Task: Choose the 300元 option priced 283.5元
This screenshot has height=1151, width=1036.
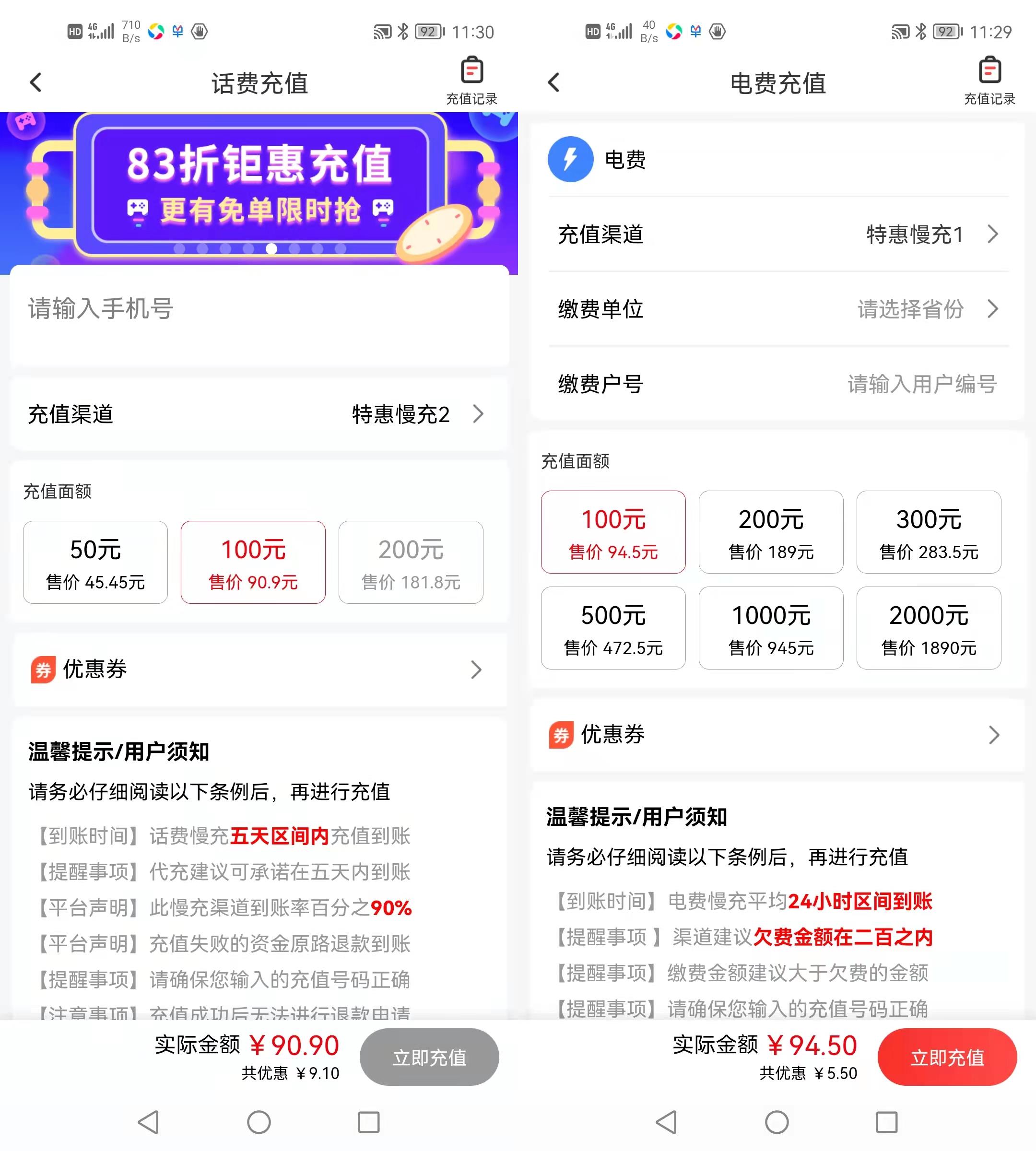Action: (x=929, y=532)
